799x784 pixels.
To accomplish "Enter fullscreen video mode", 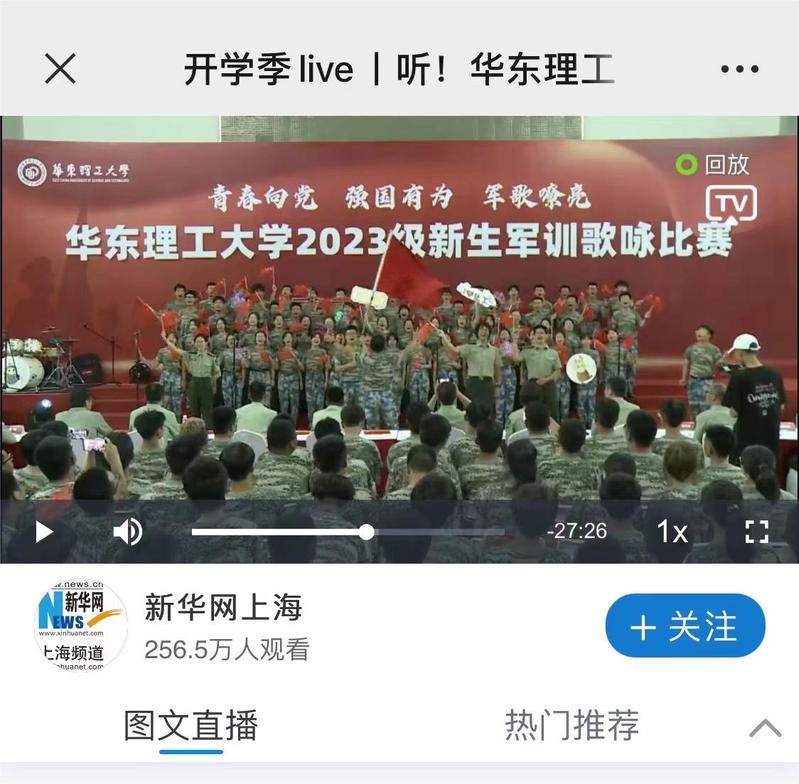I will [756, 532].
